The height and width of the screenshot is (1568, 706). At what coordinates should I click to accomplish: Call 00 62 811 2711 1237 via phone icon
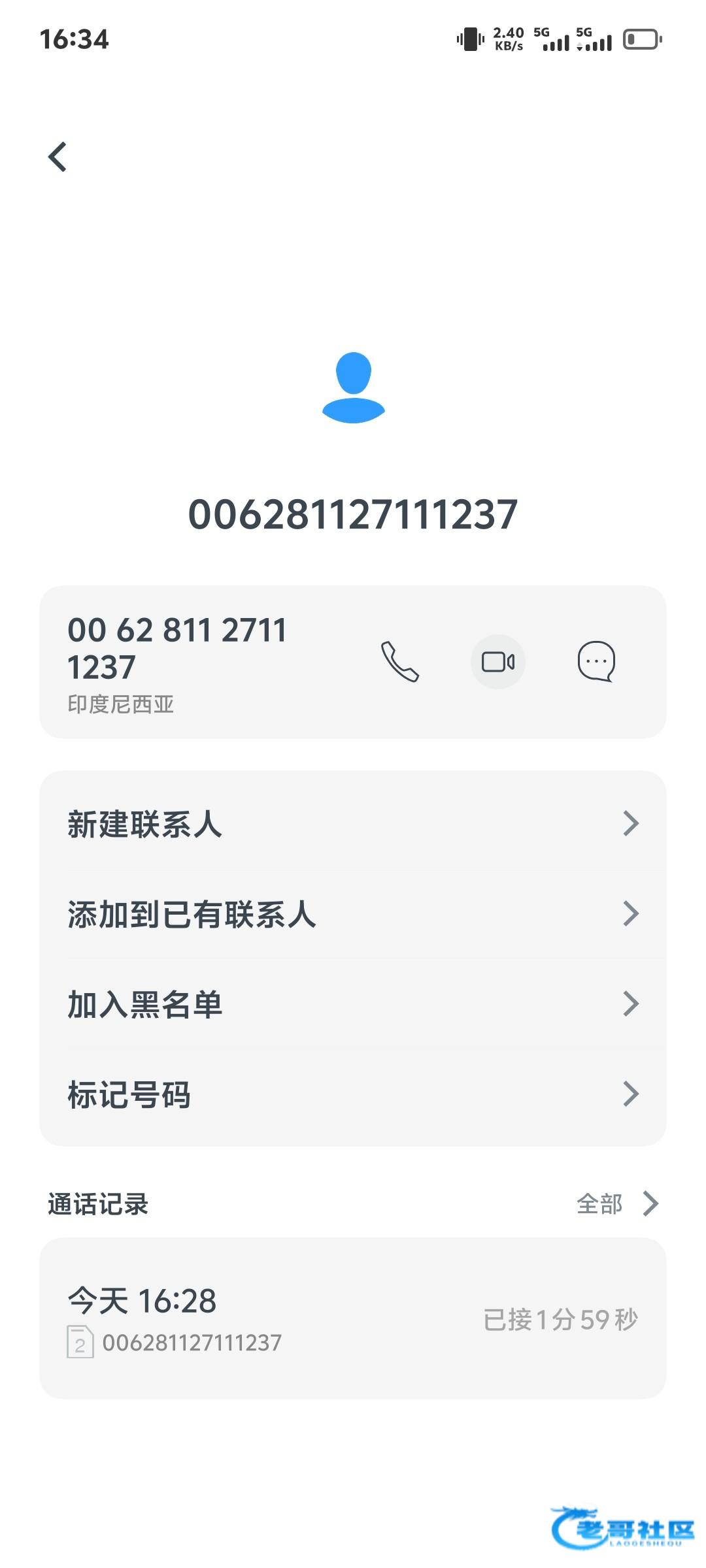coord(399,661)
